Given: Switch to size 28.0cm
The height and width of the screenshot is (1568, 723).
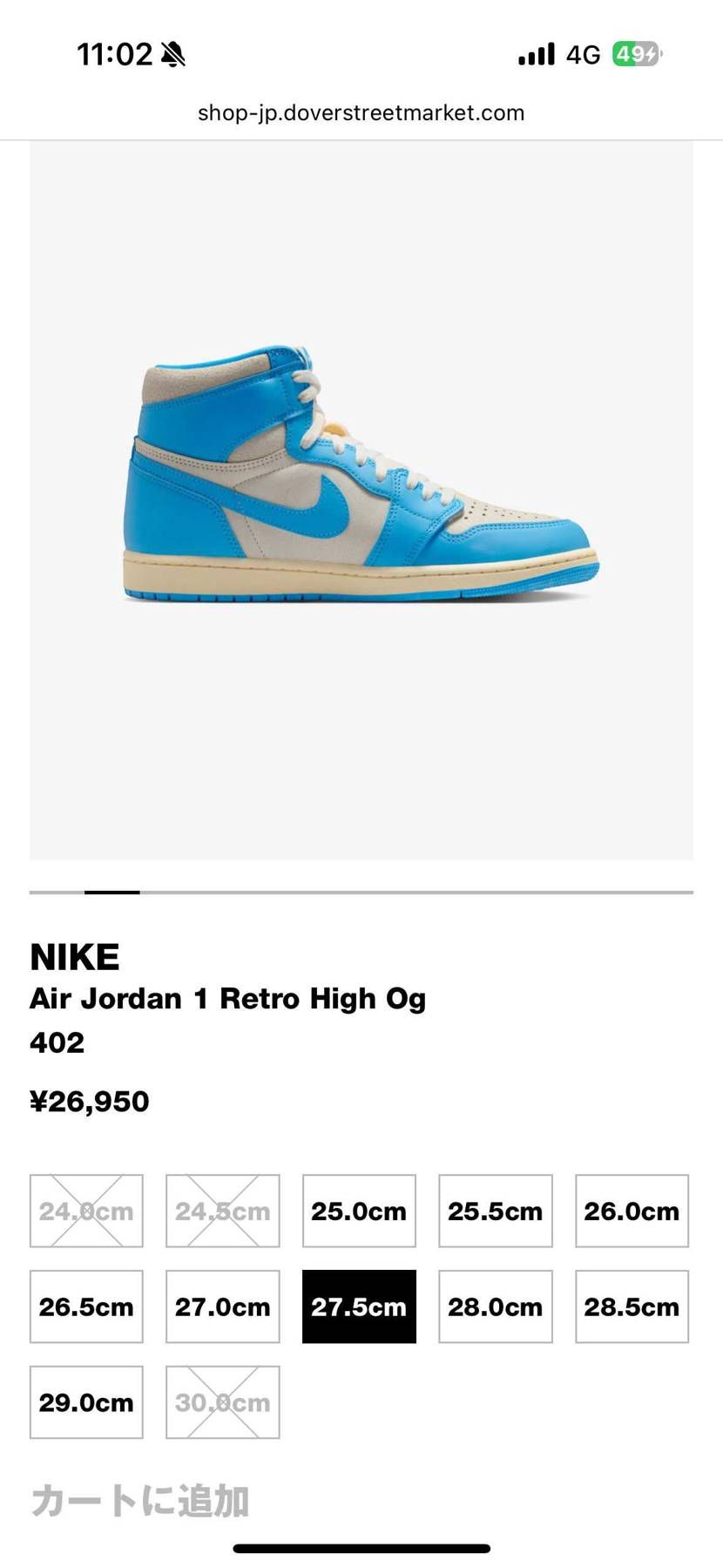Looking at the screenshot, I should point(496,1307).
